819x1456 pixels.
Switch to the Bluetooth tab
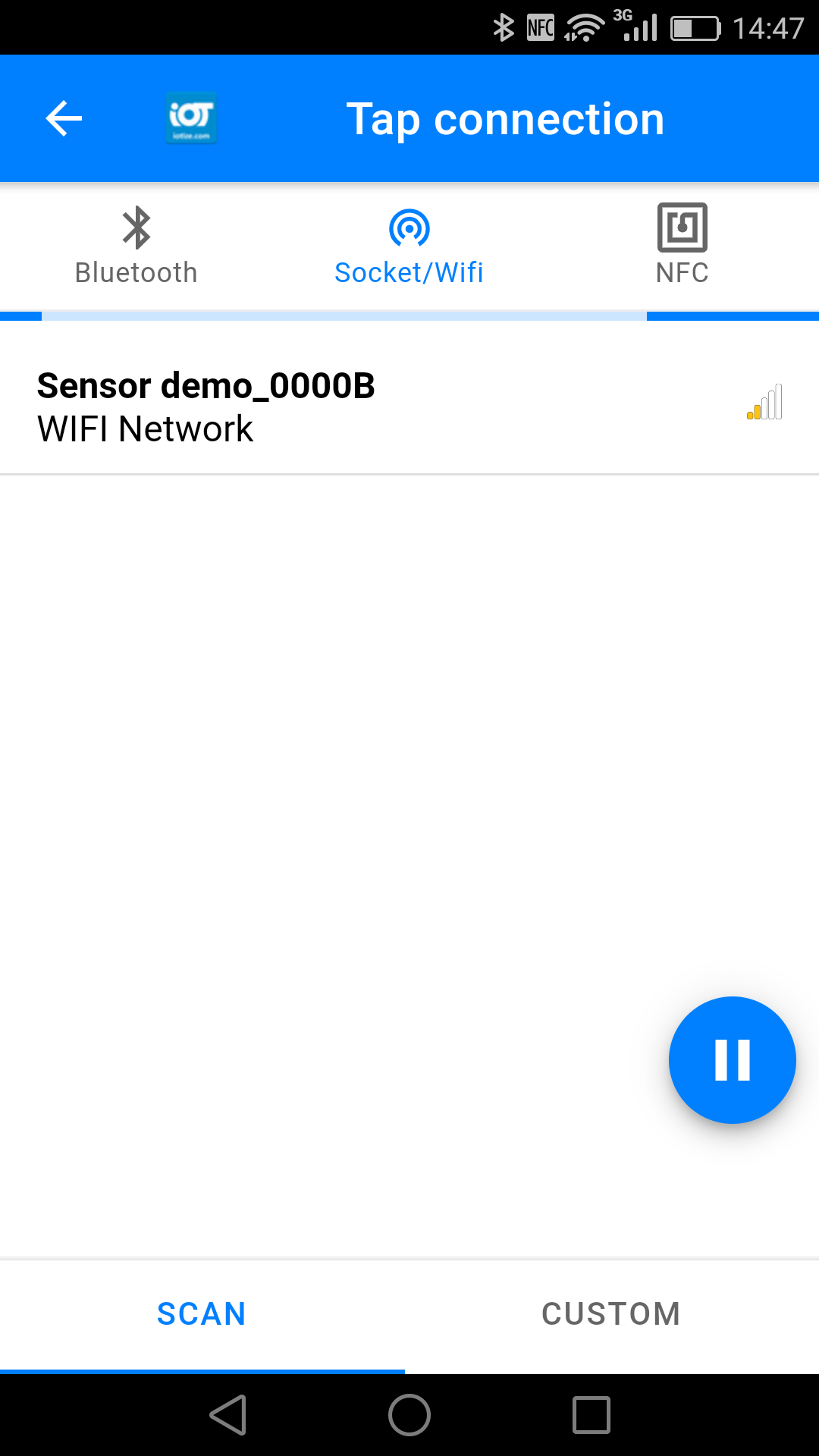pyautogui.click(x=136, y=246)
